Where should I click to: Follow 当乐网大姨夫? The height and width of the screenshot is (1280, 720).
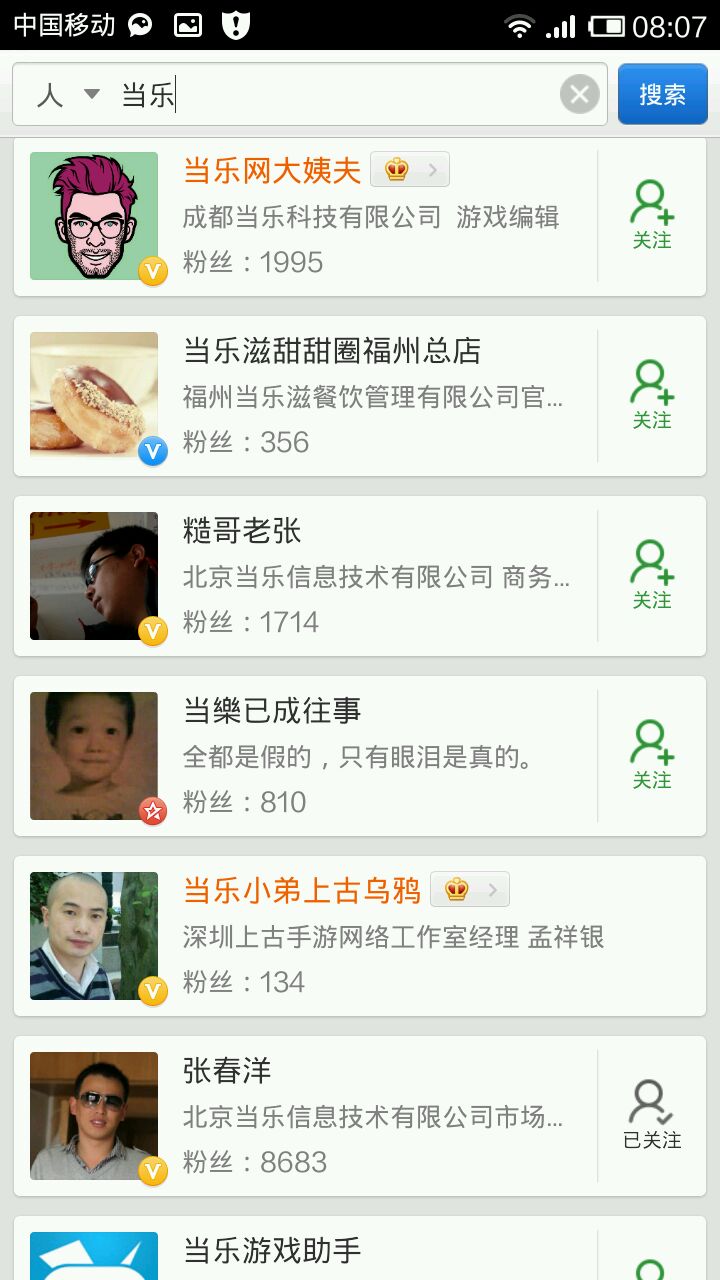coord(652,216)
